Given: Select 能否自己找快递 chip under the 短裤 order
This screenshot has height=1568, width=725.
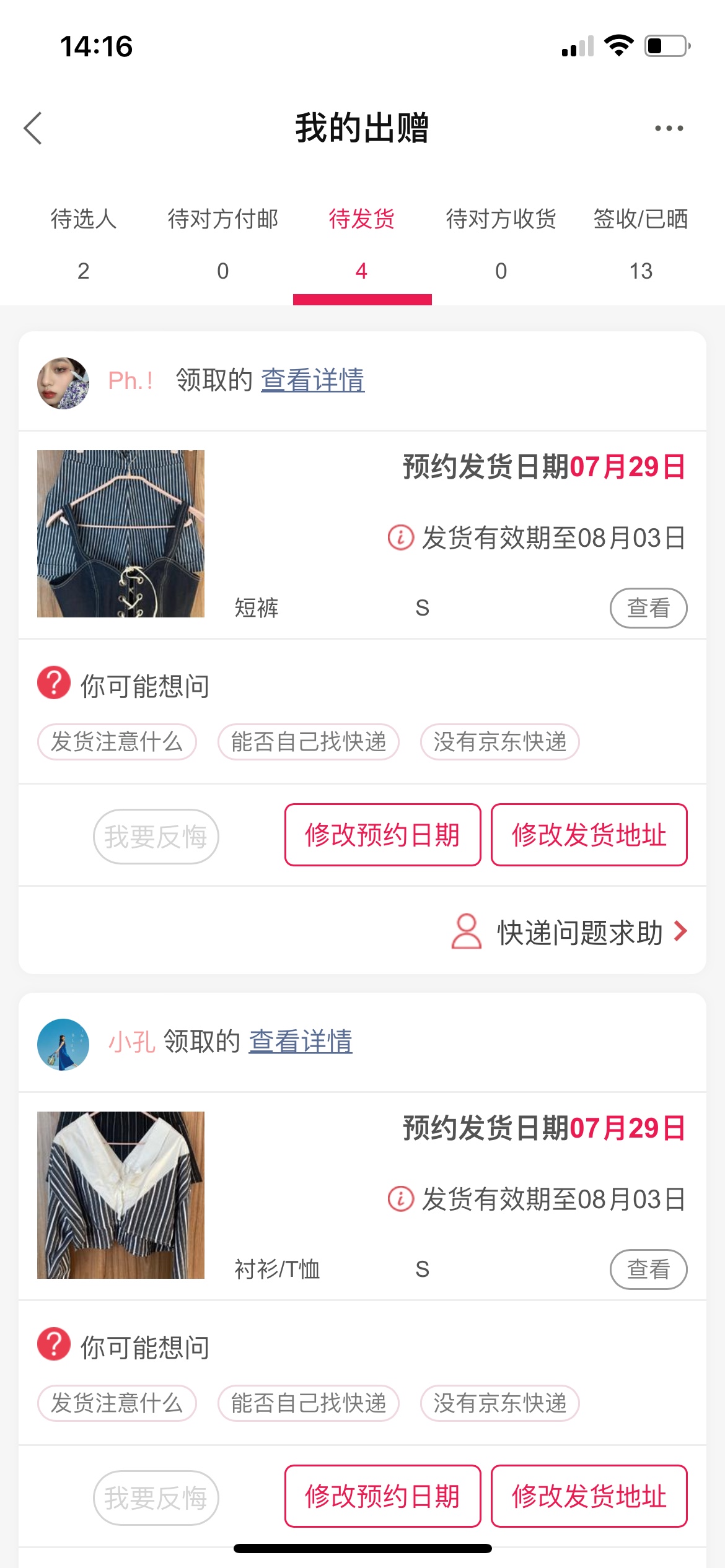Looking at the screenshot, I should tap(308, 742).
